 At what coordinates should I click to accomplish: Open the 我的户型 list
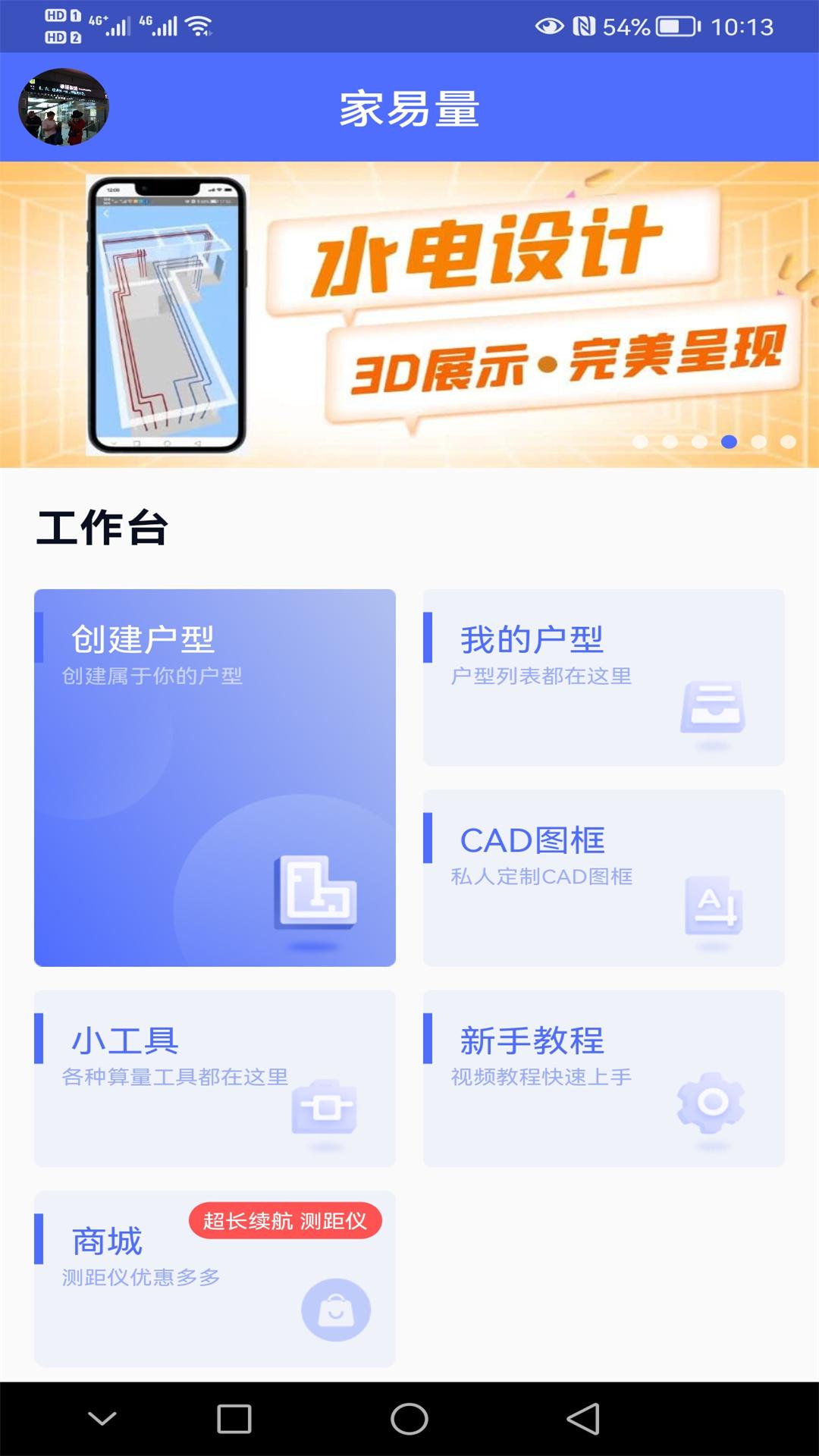(604, 675)
